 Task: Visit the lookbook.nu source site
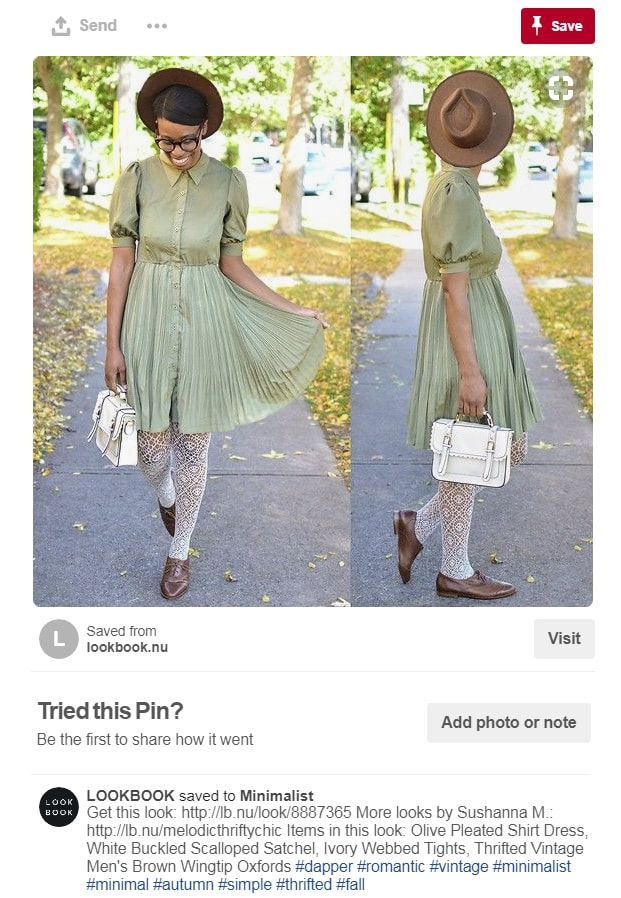564,638
